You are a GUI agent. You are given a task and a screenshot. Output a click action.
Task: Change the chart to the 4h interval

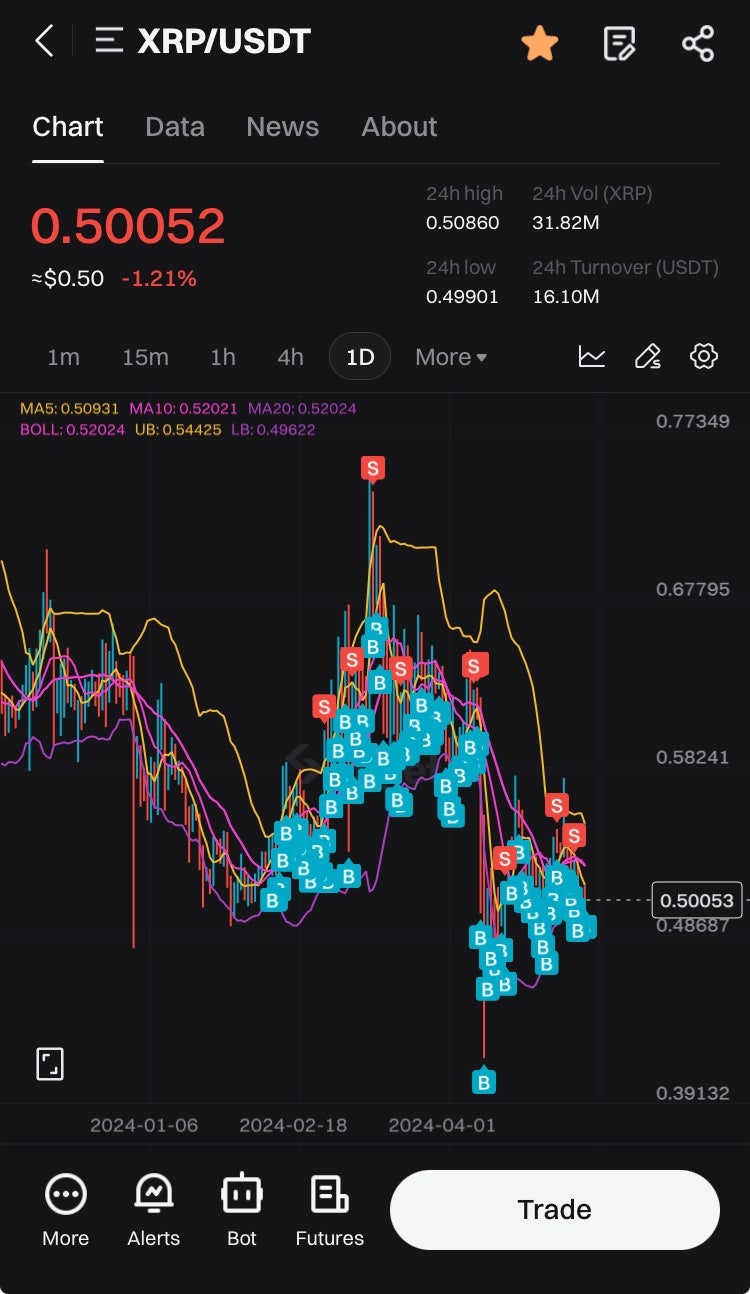290,357
